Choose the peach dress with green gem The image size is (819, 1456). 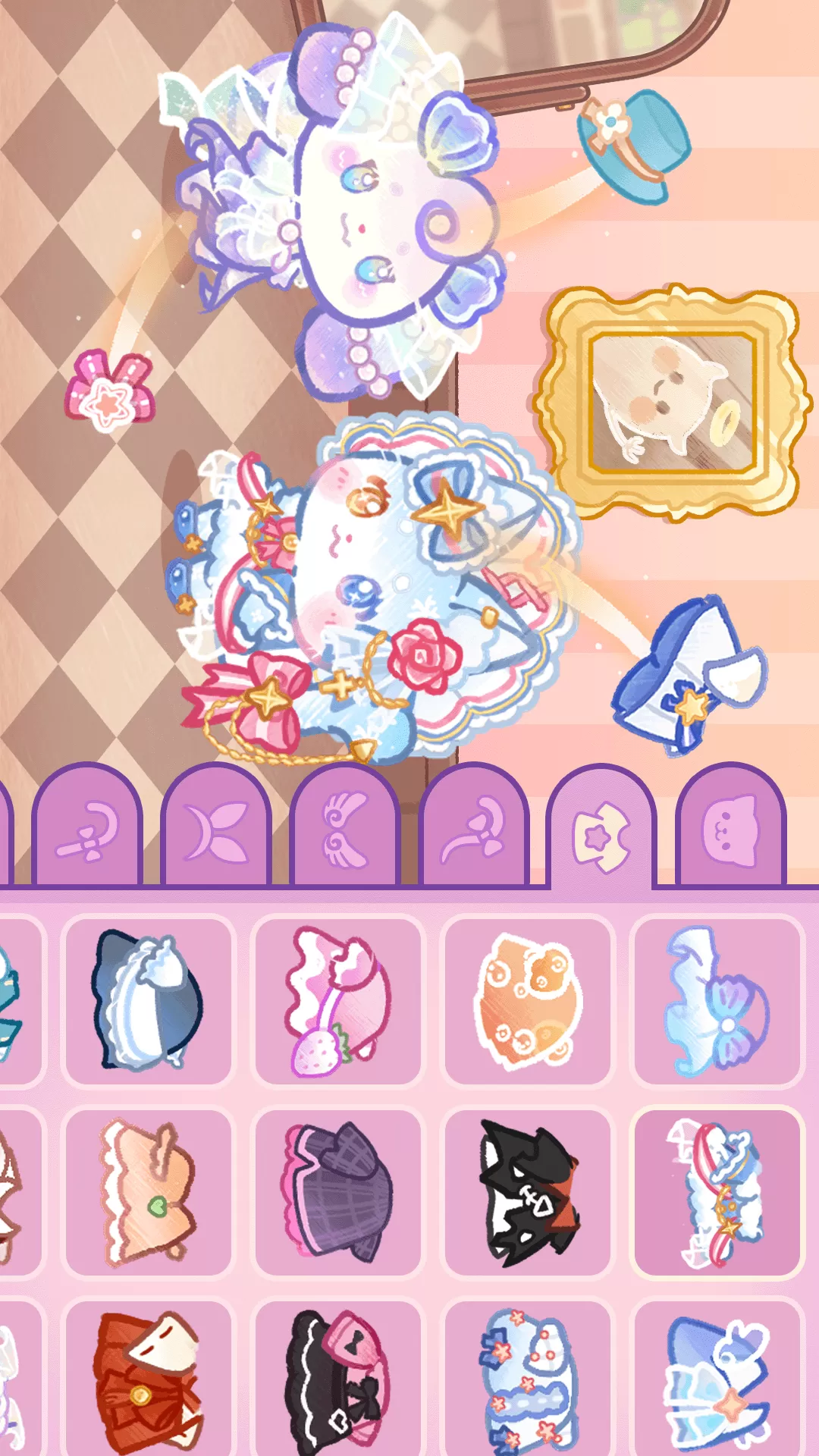[x=148, y=1191]
